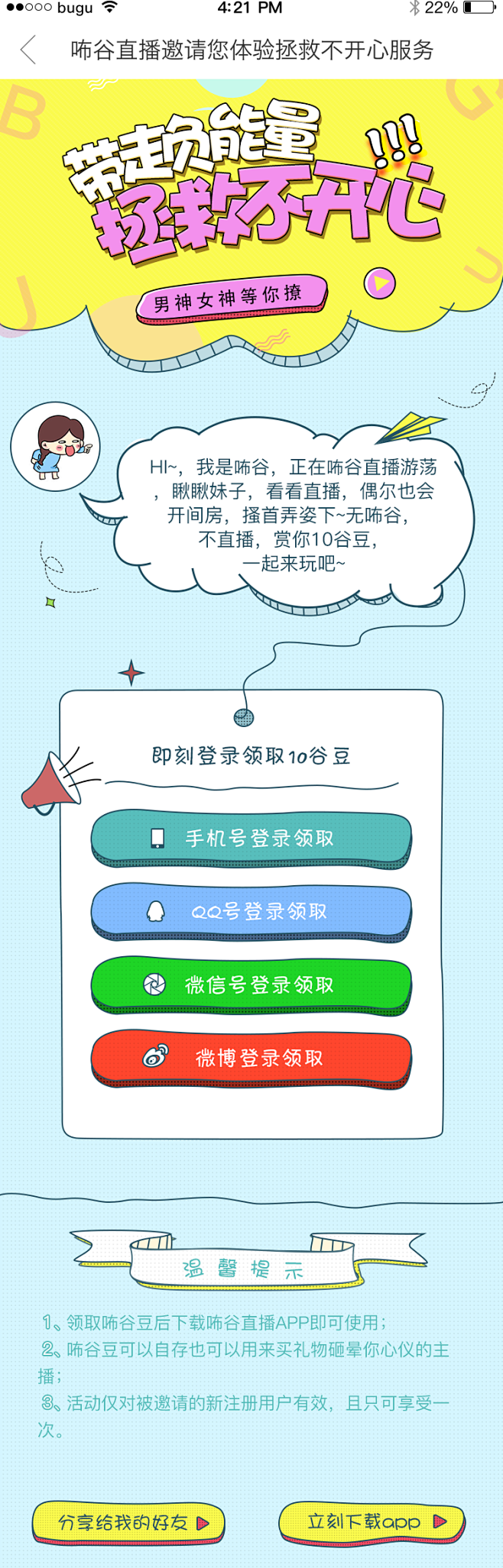The image size is (503, 1568).
Task: Select 微博登录领取 login
Action: (251, 1057)
